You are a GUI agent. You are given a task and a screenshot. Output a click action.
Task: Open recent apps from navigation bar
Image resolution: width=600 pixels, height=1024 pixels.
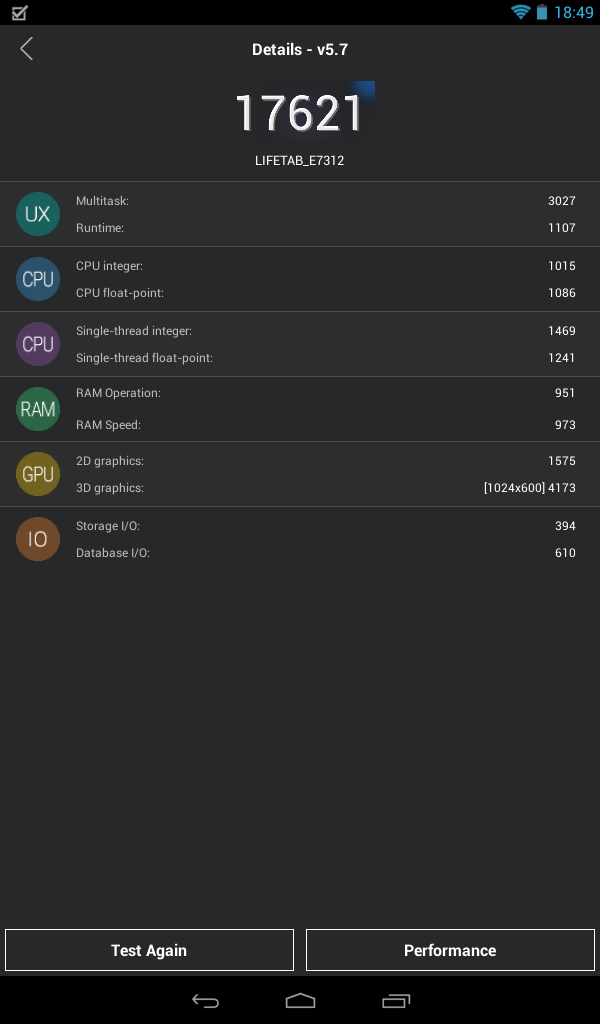396,1000
